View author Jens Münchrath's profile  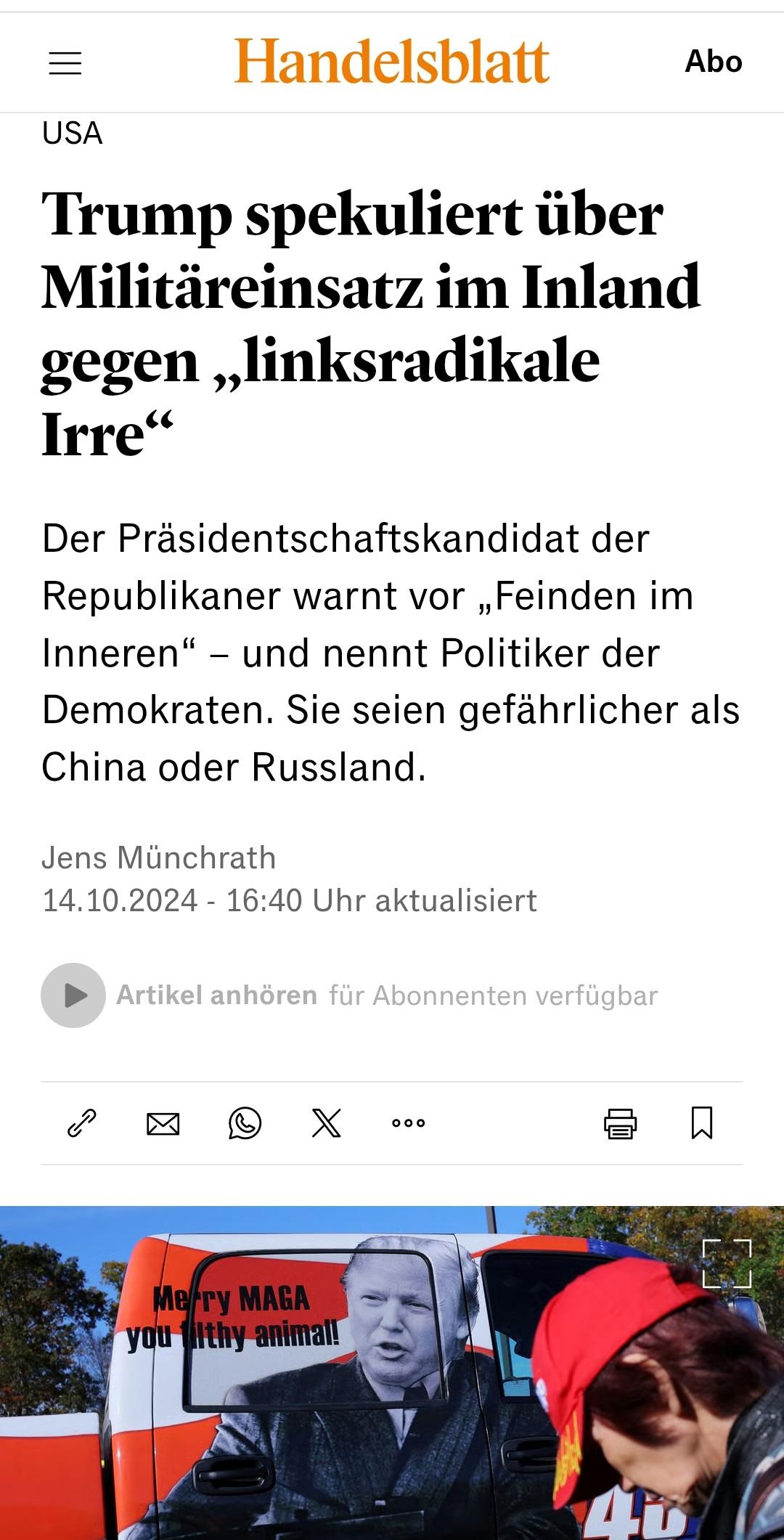tap(159, 858)
